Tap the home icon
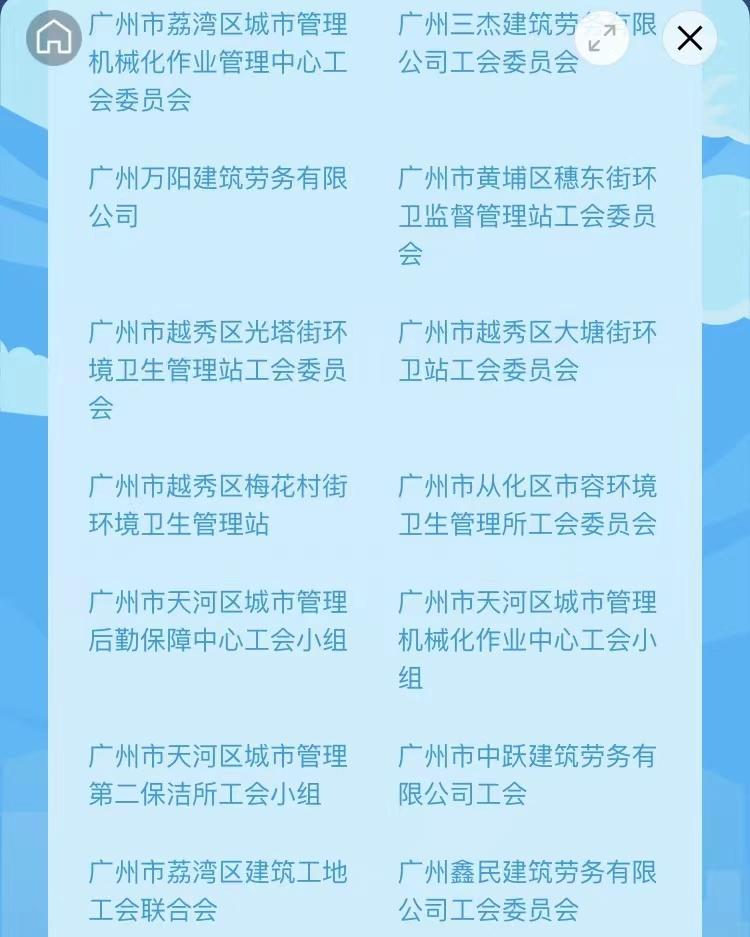 click(x=54, y=38)
